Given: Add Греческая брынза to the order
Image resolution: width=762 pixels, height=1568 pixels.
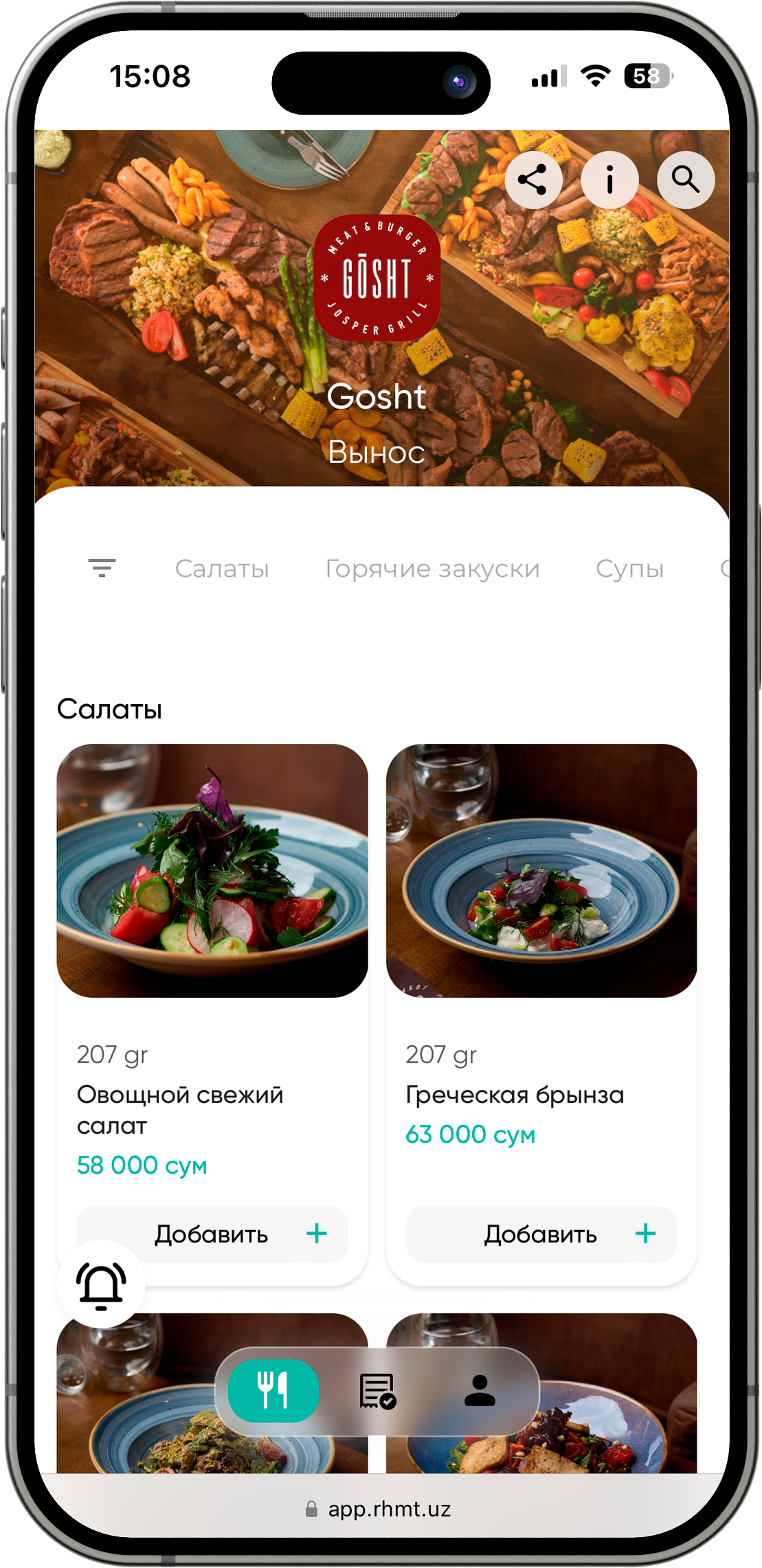Looking at the screenshot, I should coord(541,1234).
